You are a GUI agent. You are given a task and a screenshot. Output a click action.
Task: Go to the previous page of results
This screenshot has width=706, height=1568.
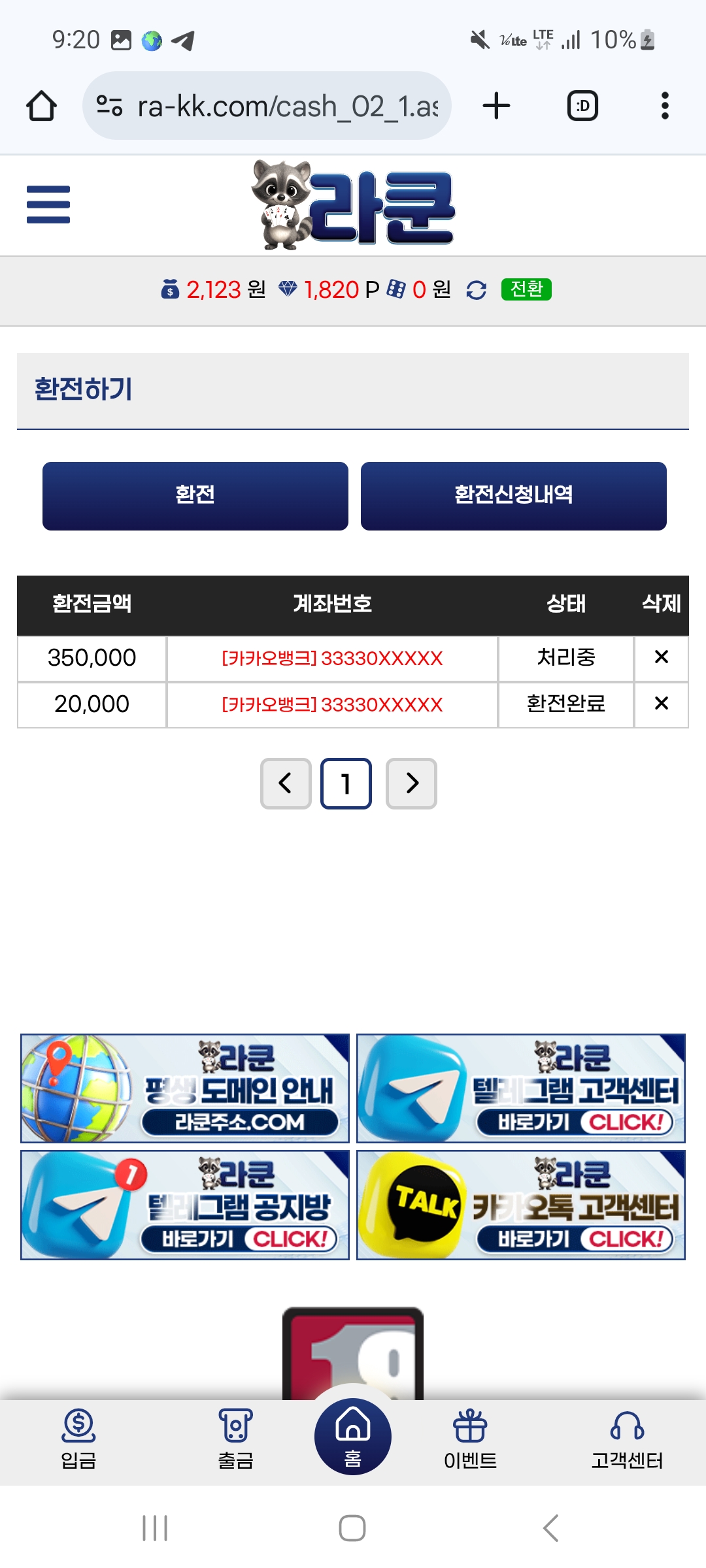pyautogui.click(x=286, y=783)
